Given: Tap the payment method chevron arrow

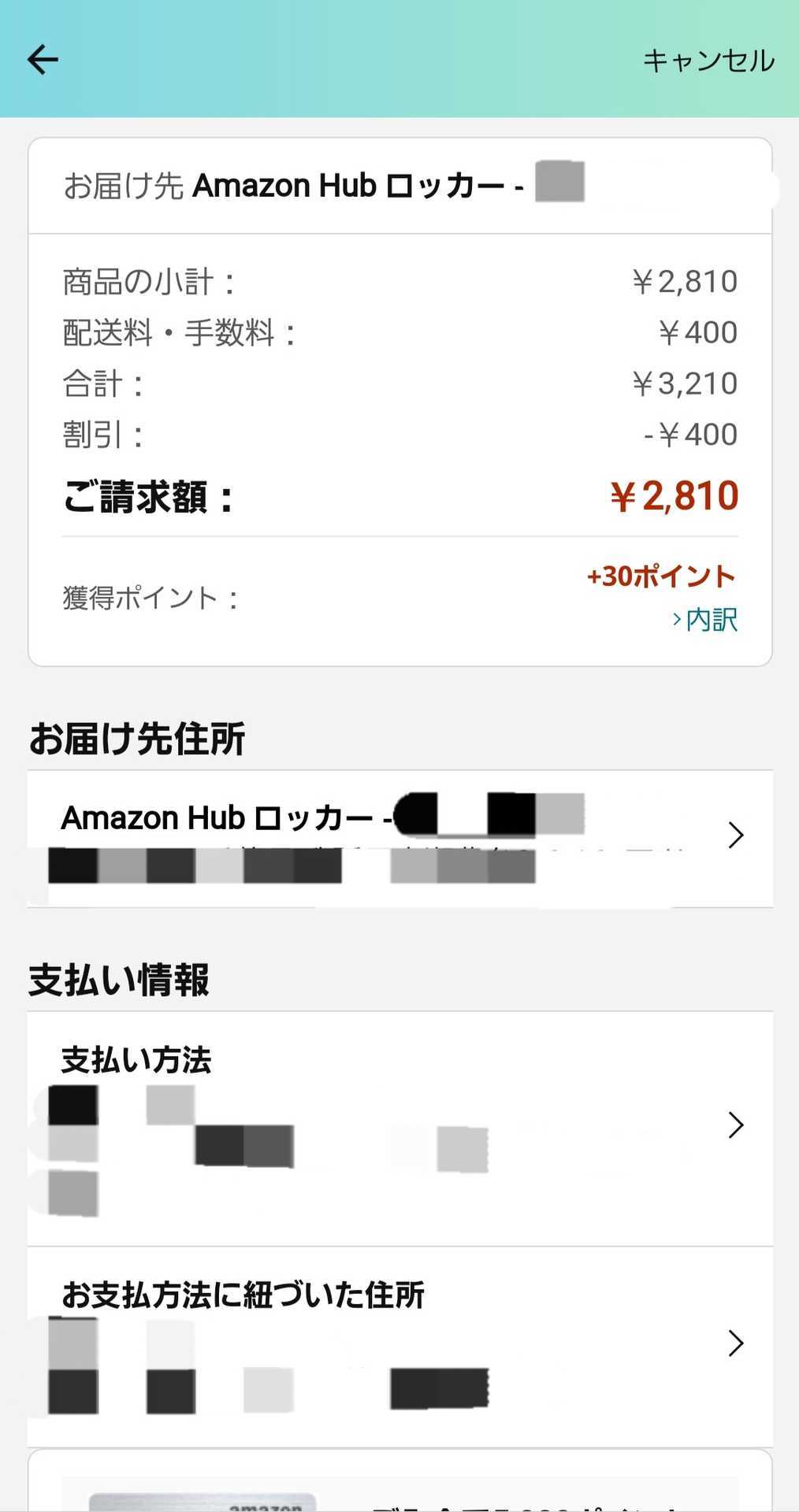Looking at the screenshot, I should coord(735,1125).
